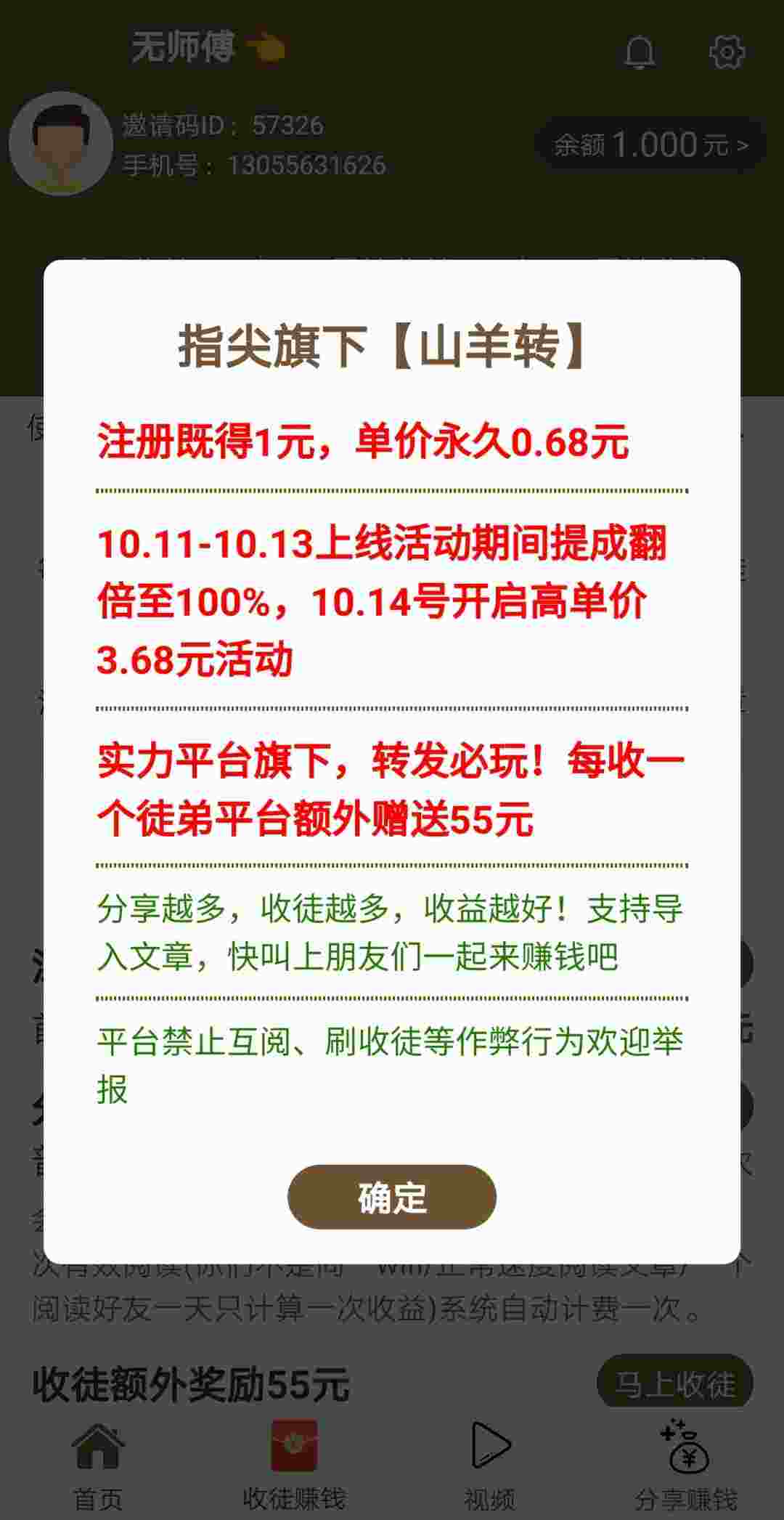The image size is (784, 1520).
Task: Open the 余额 1.000元 balance
Action: [650, 145]
